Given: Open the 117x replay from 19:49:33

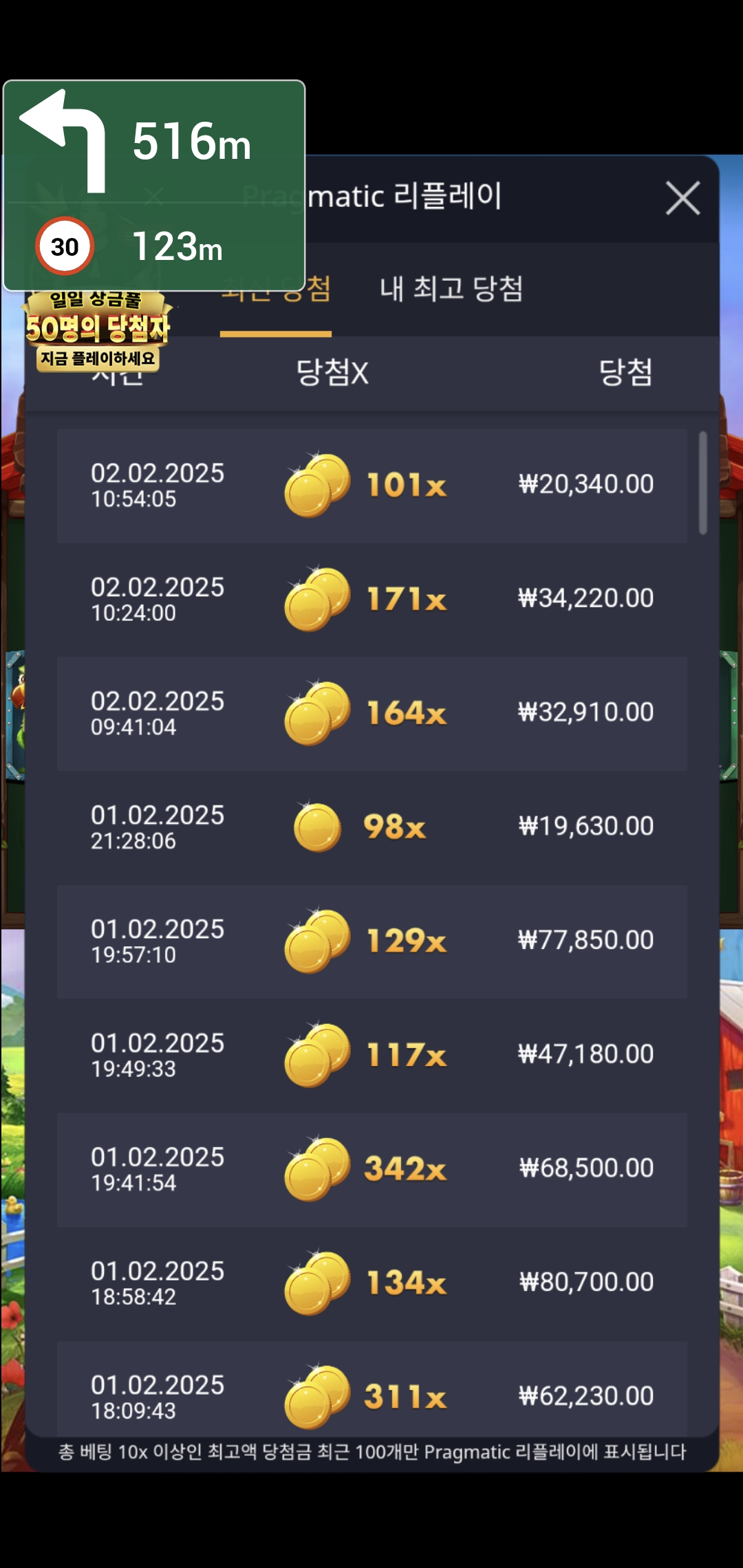Looking at the screenshot, I should 371,1055.
